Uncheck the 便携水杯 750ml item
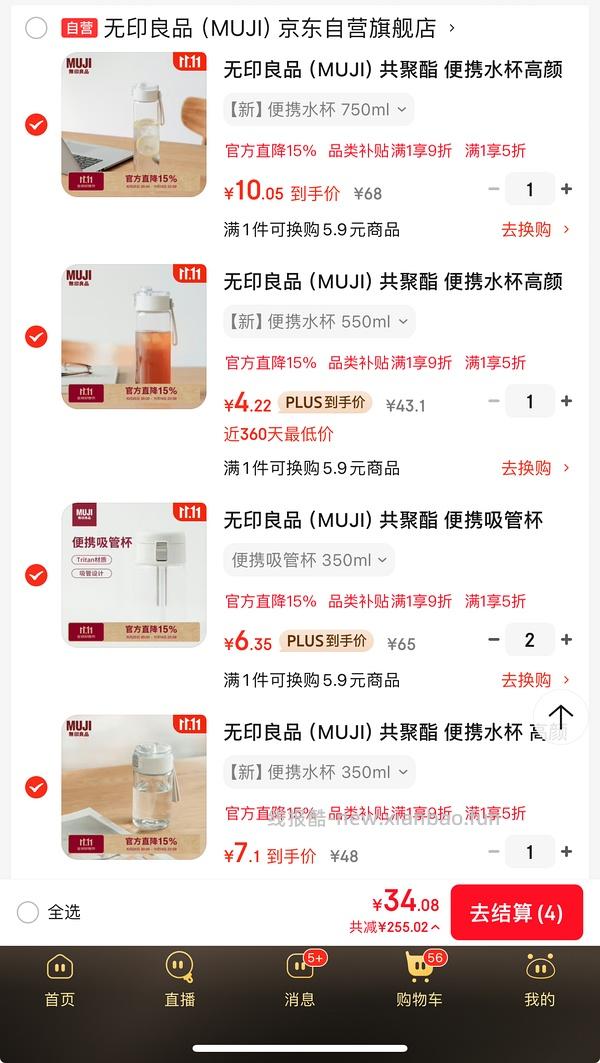Image resolution: width=600 pixels, height=1063 pixels. 36,125
